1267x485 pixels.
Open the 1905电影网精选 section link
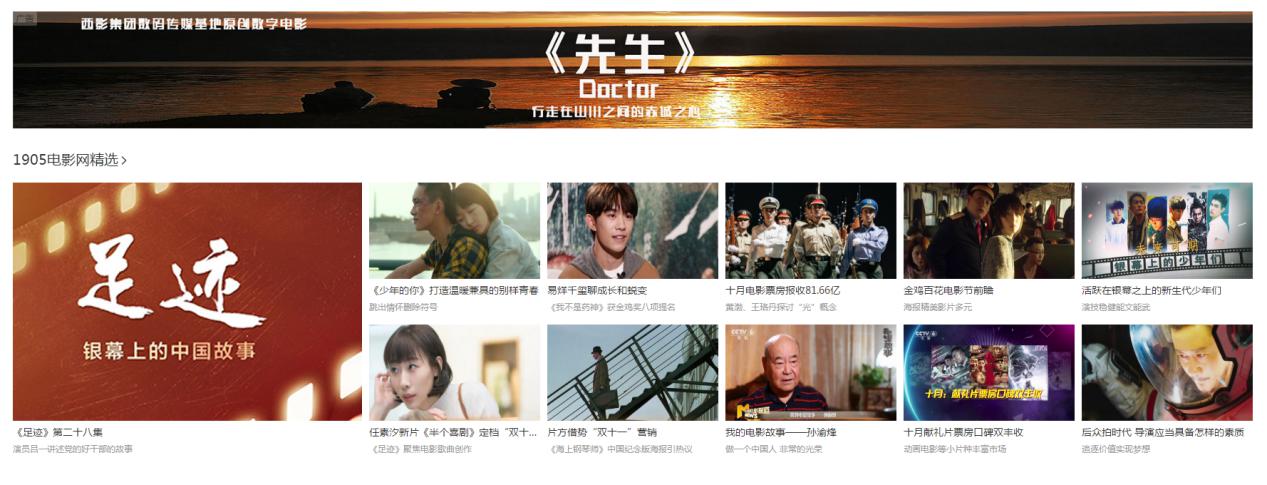(x=69, y=160)
